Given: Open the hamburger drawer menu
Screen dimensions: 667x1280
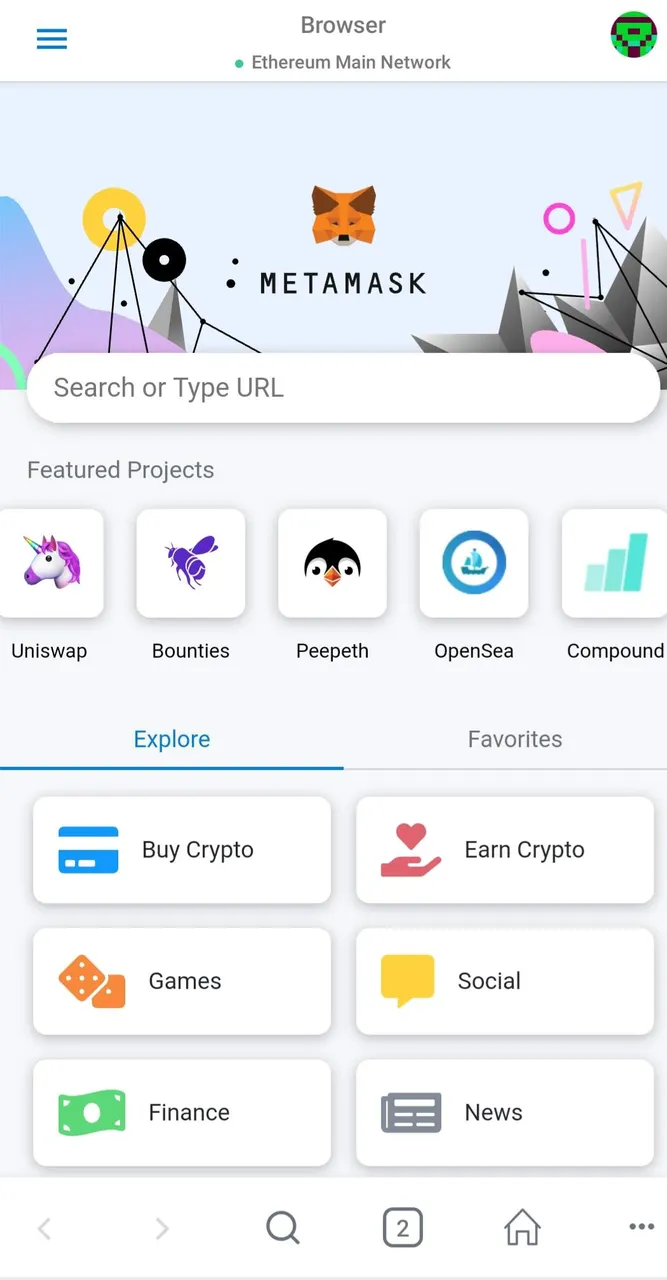Looking at the screenshot, I should coord(52,39).
